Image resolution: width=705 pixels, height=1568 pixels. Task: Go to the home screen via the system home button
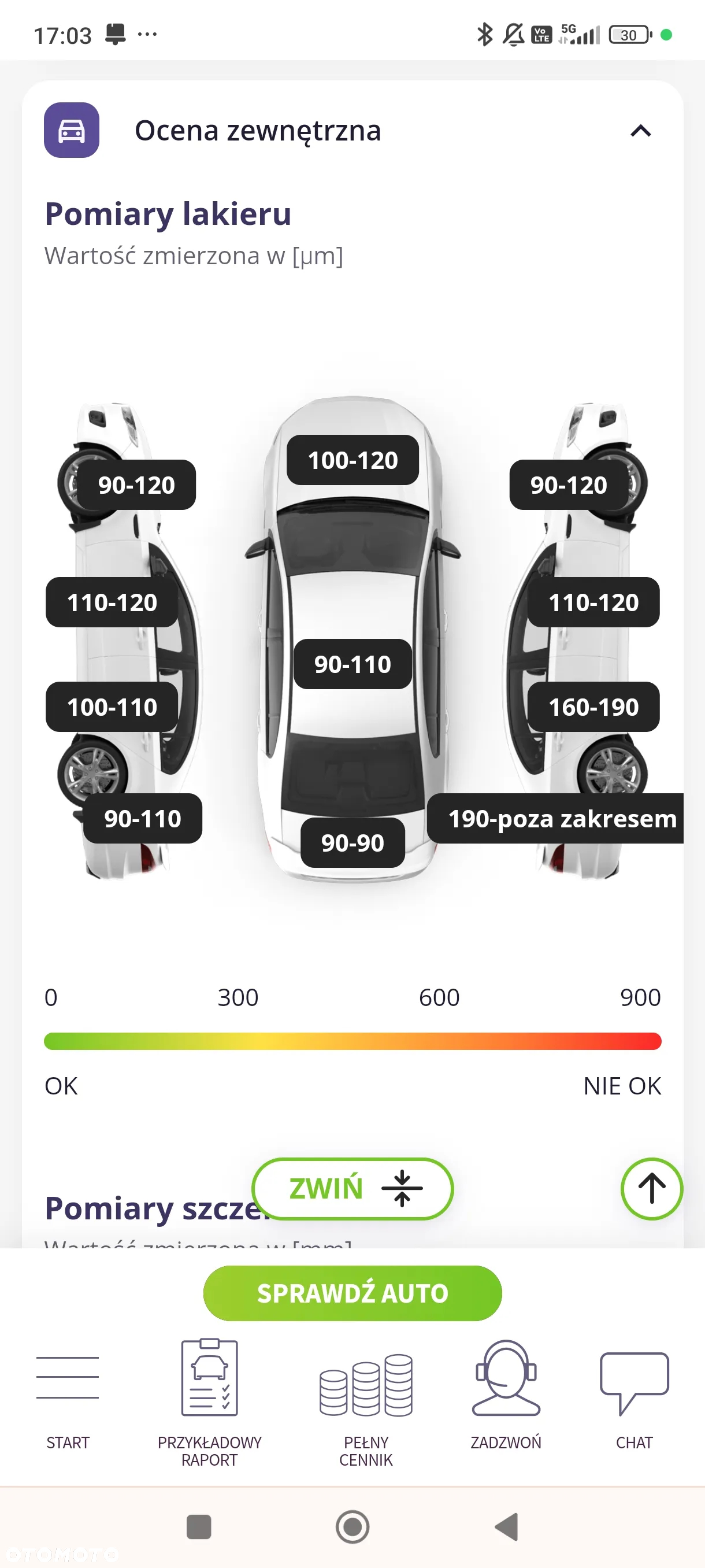point(353,1526)
